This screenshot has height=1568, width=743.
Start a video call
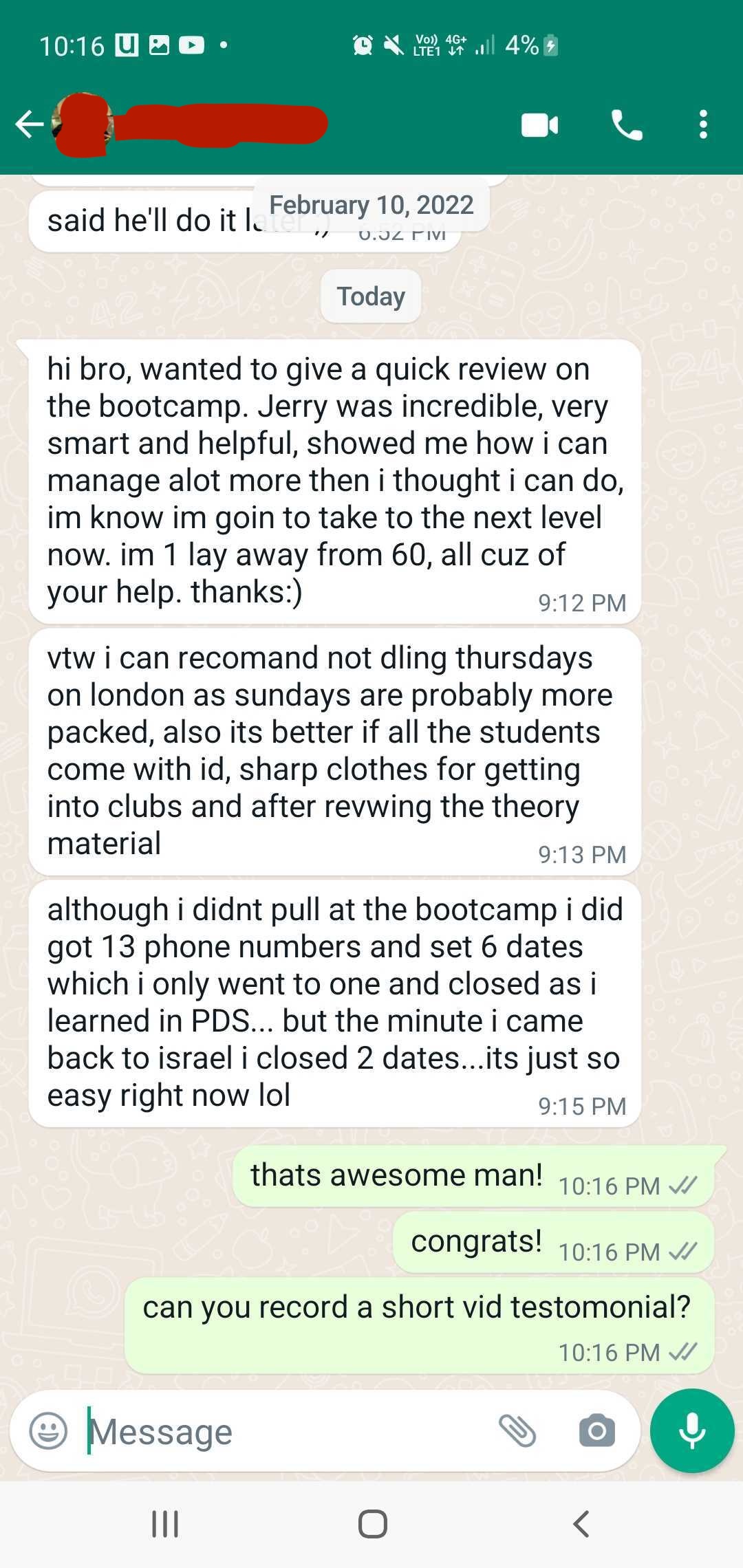click(x=539, y=125)
